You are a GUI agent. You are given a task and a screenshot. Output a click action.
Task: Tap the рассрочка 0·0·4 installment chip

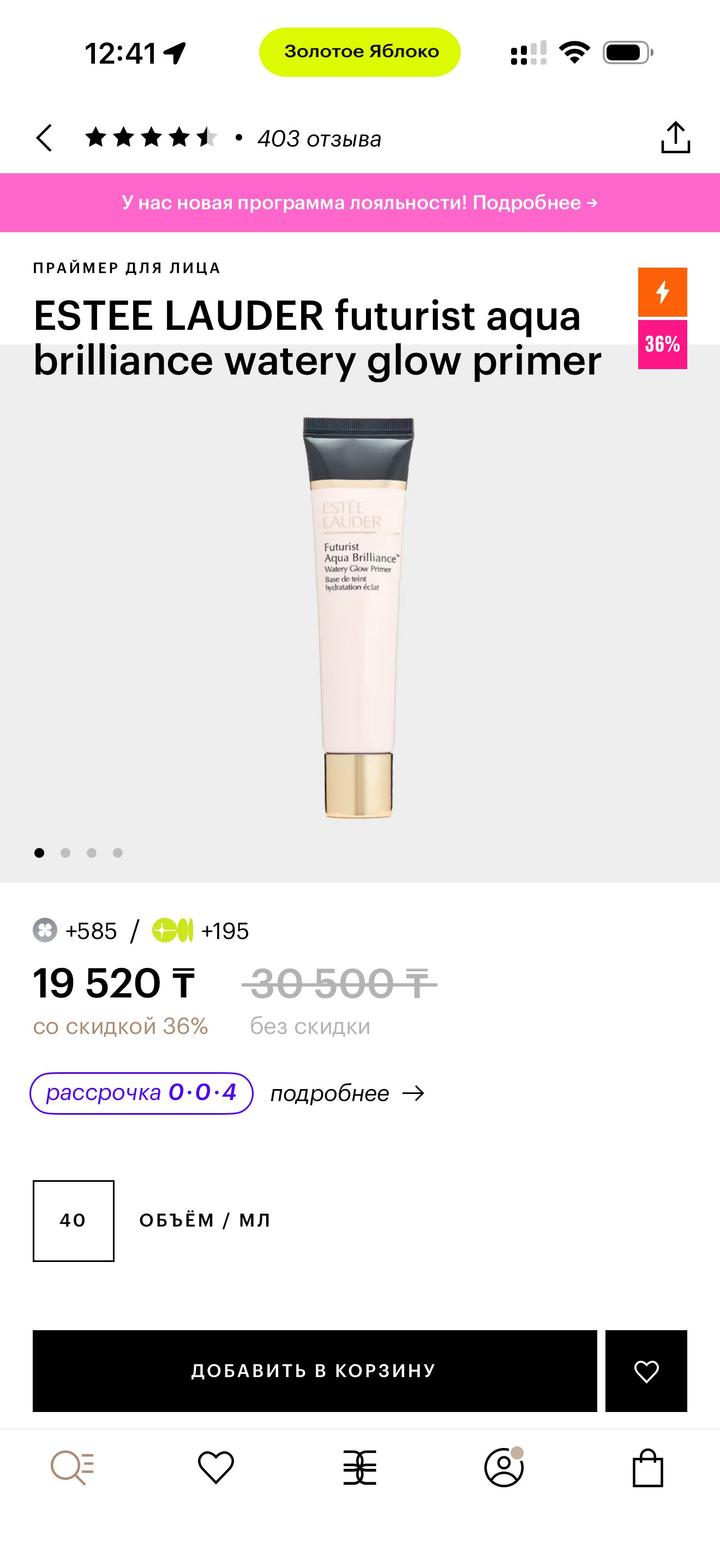(141, 1093)
